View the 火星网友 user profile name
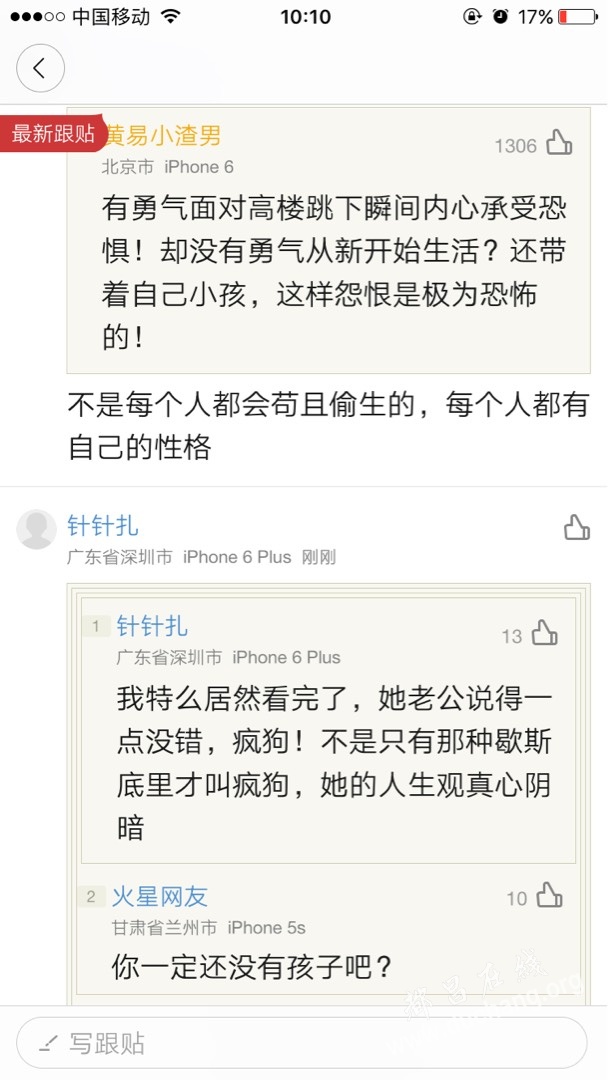This screenshot has height=1080, width=608. pyautogui.click(x=160, y=896)
